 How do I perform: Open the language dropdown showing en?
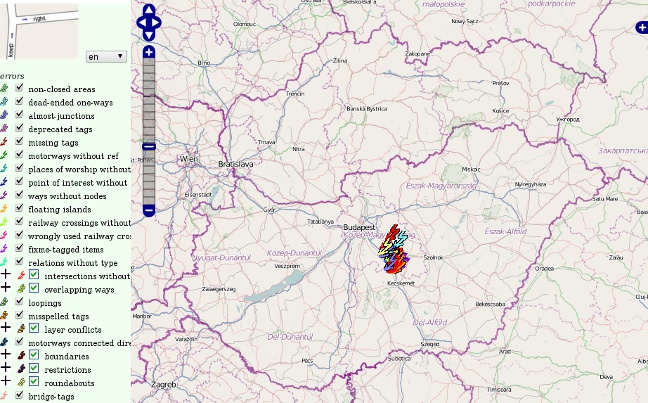[x=105, y=57]
